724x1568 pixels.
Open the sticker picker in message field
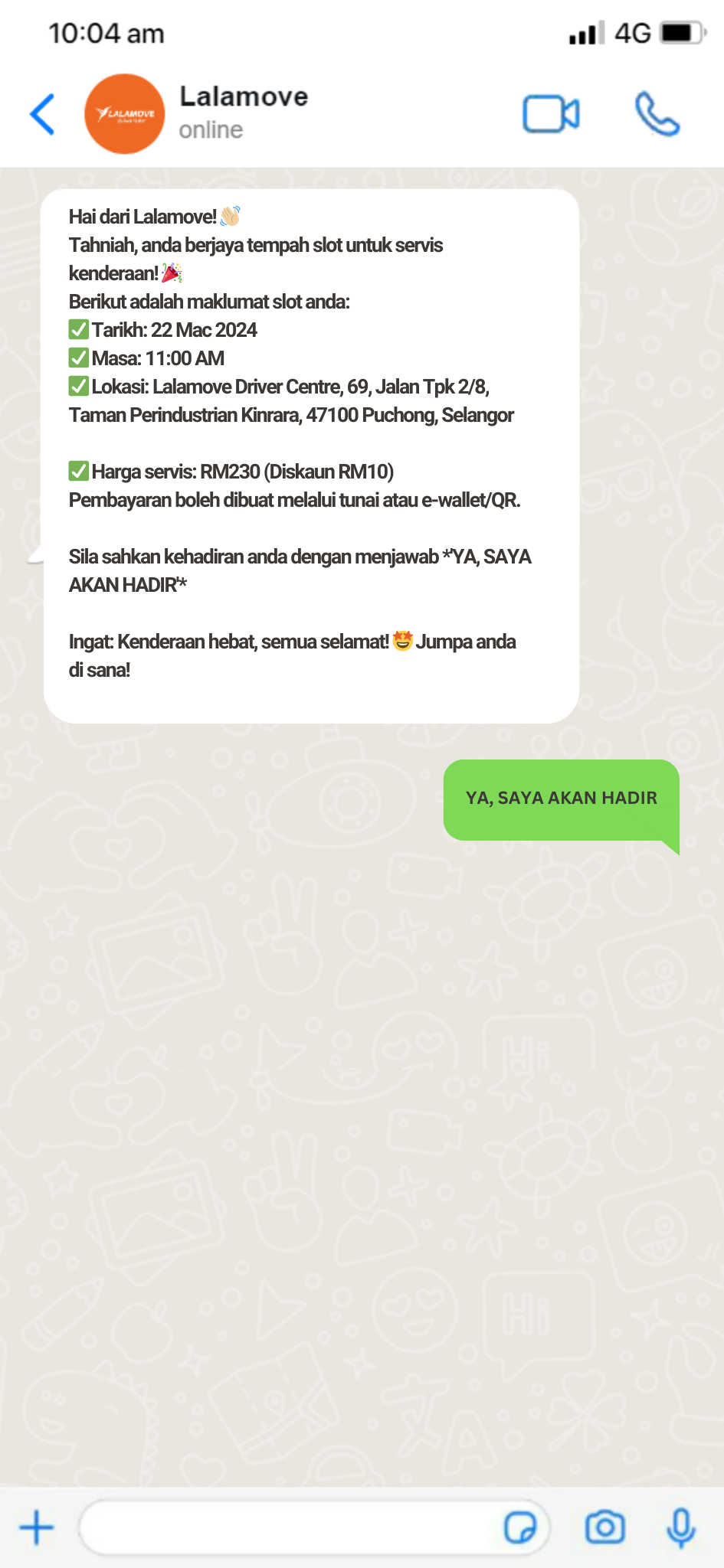[521, 1528]
